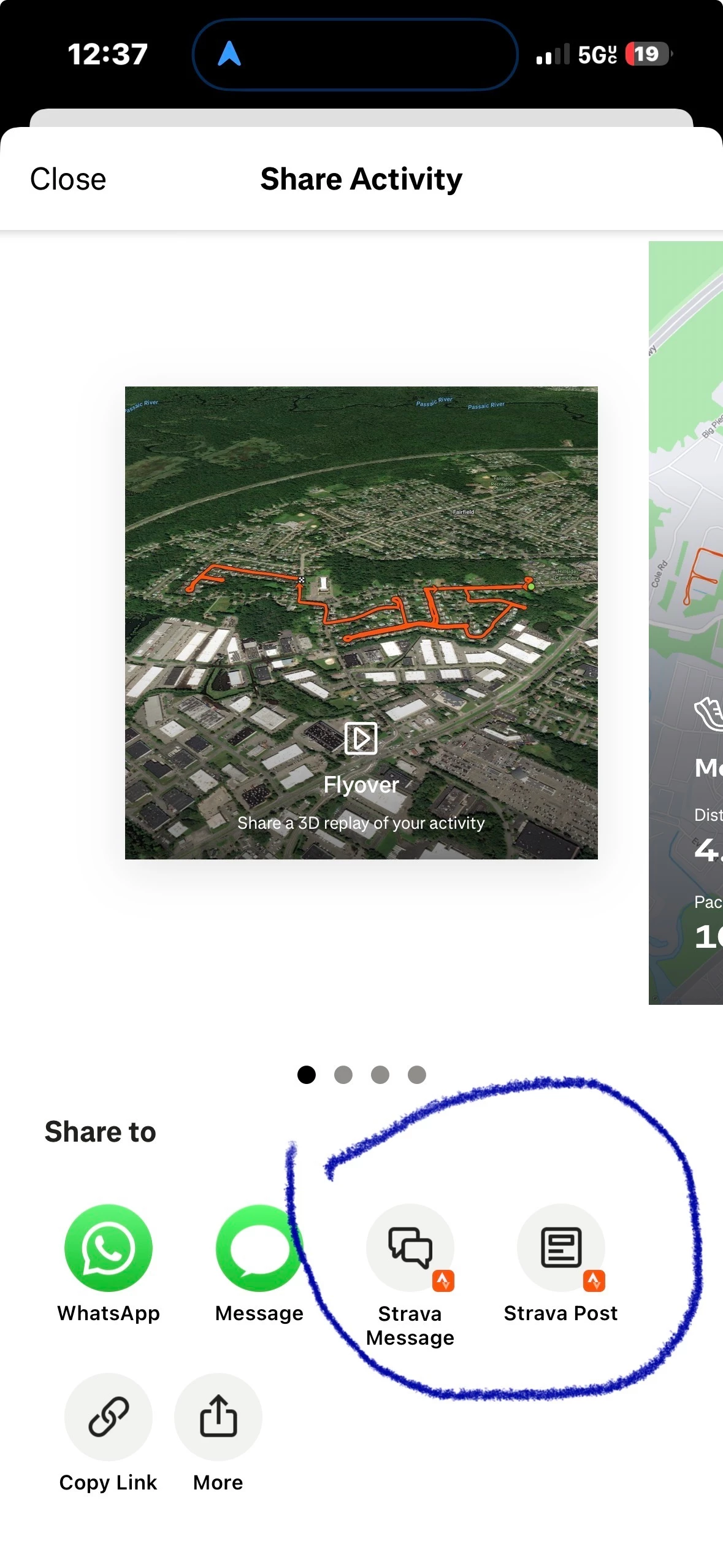The height and width of the screenshot is (1568, 723).
Task: Copy the activity link
Action: pyautogui.click(x=109, y=1417)
